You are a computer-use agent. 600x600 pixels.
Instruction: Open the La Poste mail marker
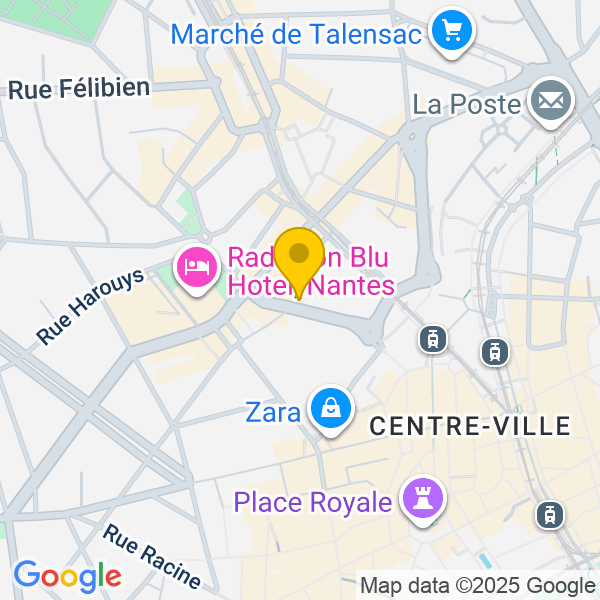(550, 101)
